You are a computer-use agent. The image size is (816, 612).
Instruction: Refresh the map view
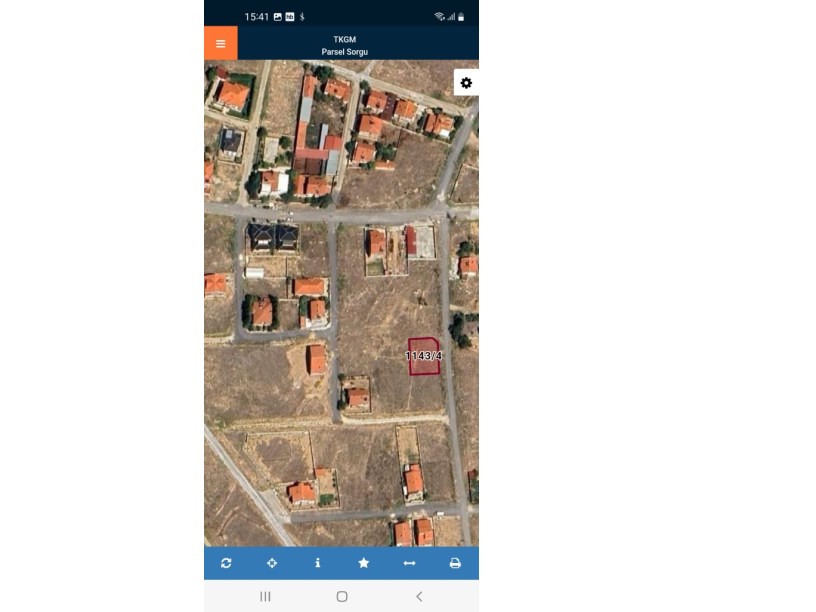pos(226,563)
